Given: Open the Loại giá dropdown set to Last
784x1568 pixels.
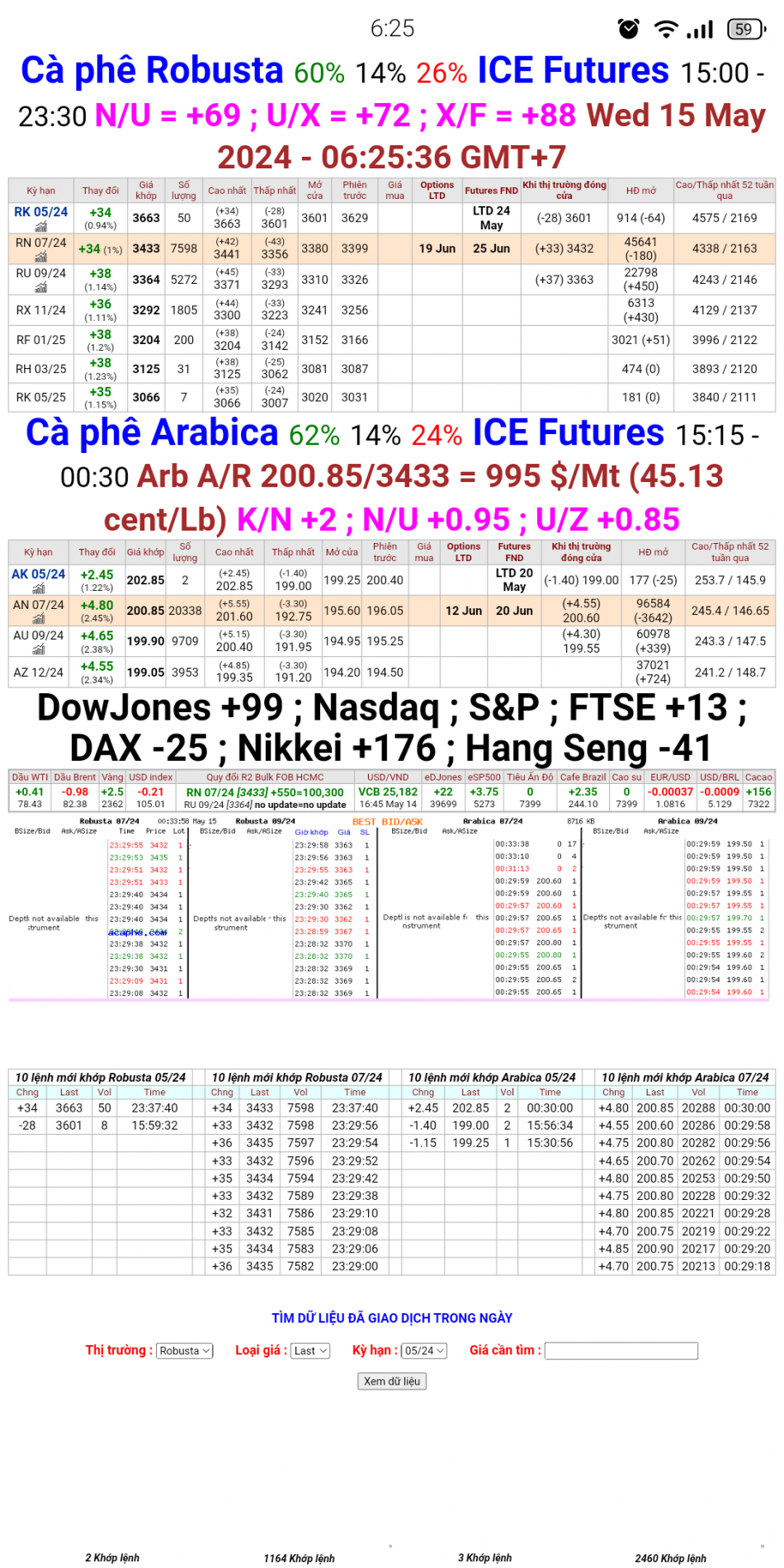Looking at the screenshot, I should [309, 1351].
